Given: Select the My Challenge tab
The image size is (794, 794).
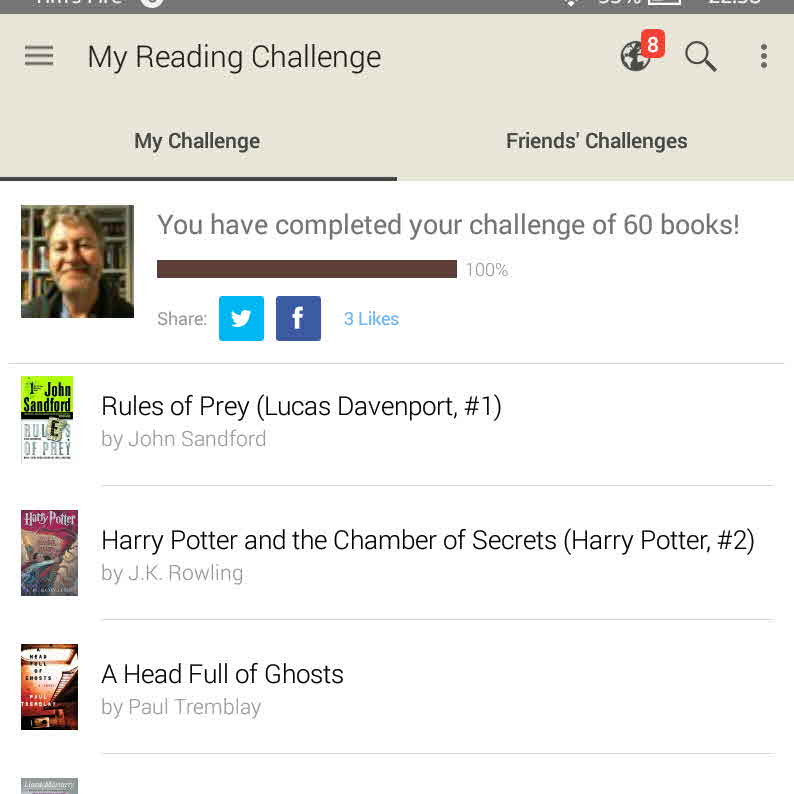Looking at the screenshot, I should (197, 141).
